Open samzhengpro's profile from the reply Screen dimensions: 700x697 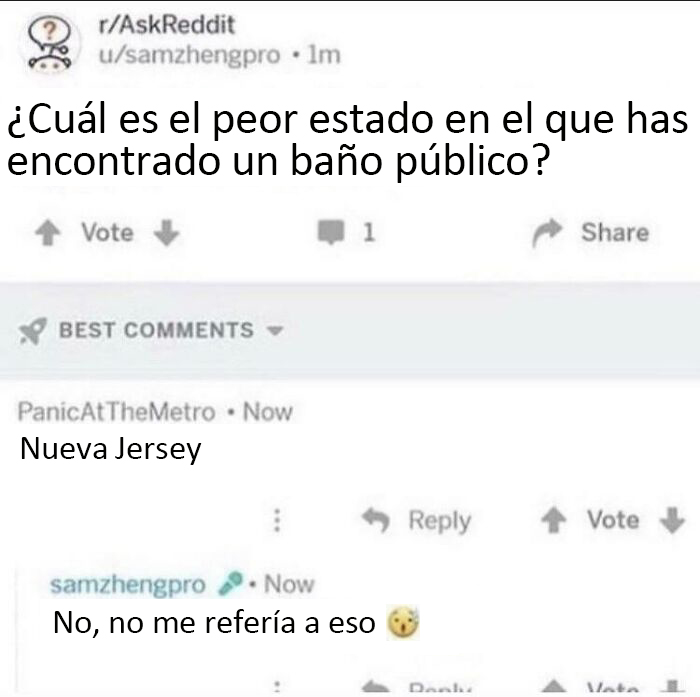click(127, 584)
